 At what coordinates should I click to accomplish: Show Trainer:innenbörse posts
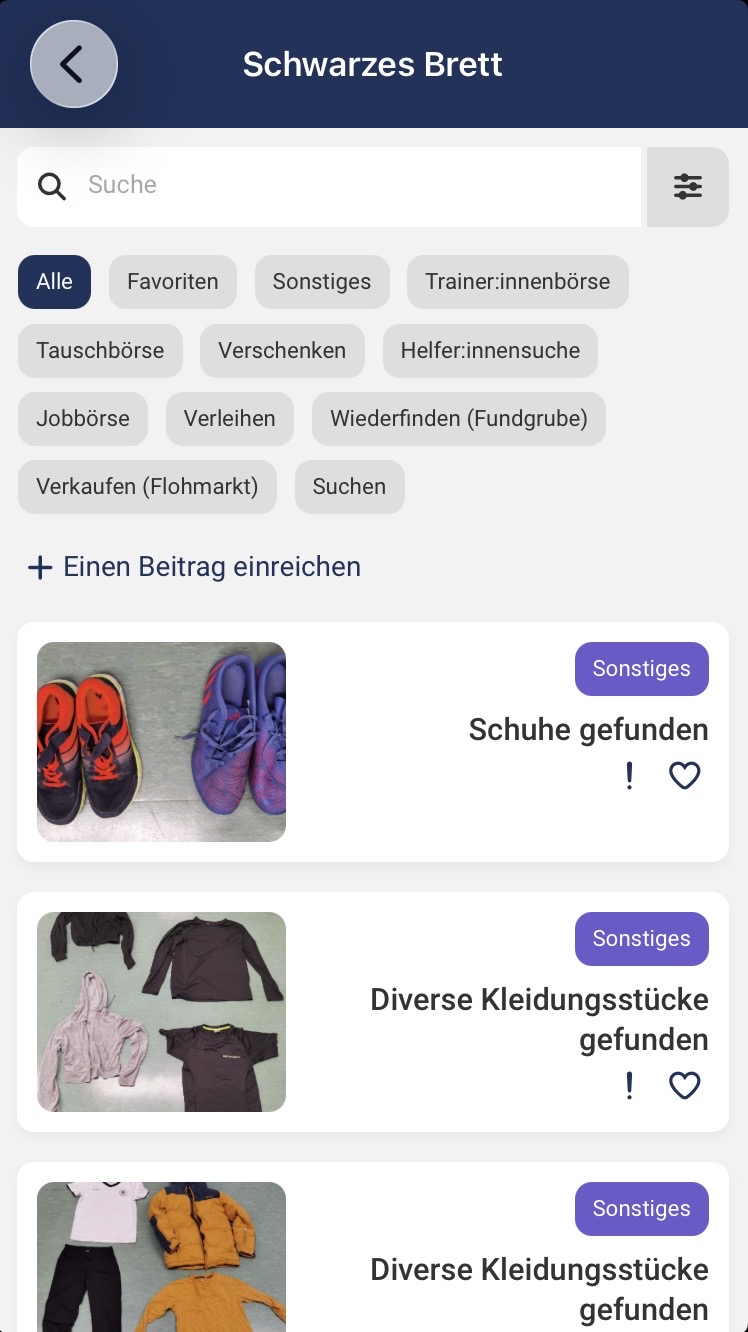click(517, 282)
